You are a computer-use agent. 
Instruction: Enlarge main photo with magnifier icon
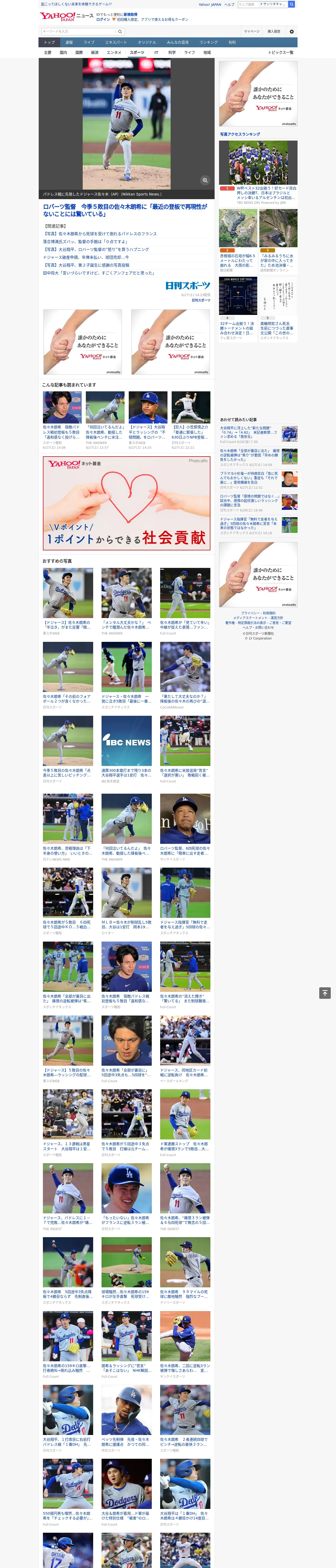point(205,180)
